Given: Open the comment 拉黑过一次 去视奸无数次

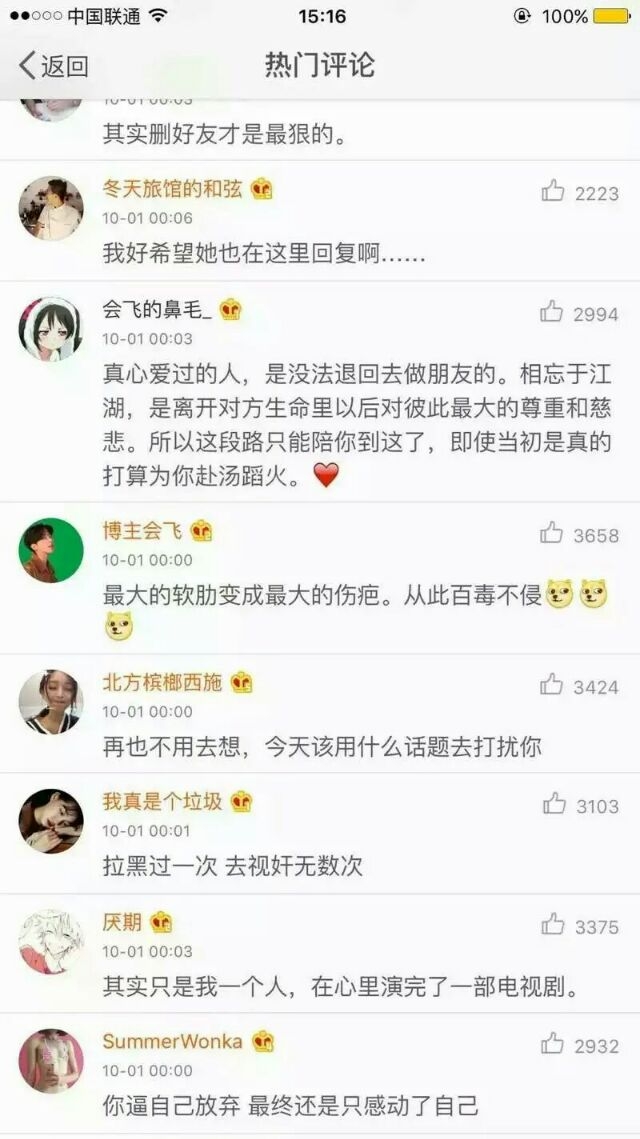Looking at the screenshot, I should point(232,866).
